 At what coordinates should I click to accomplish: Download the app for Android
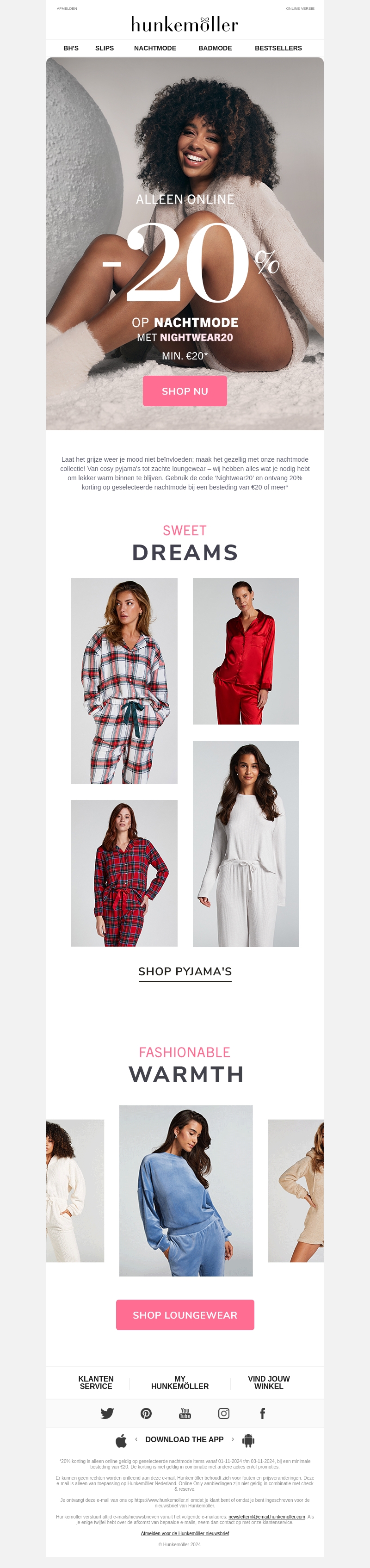(x=248, y=1440)
